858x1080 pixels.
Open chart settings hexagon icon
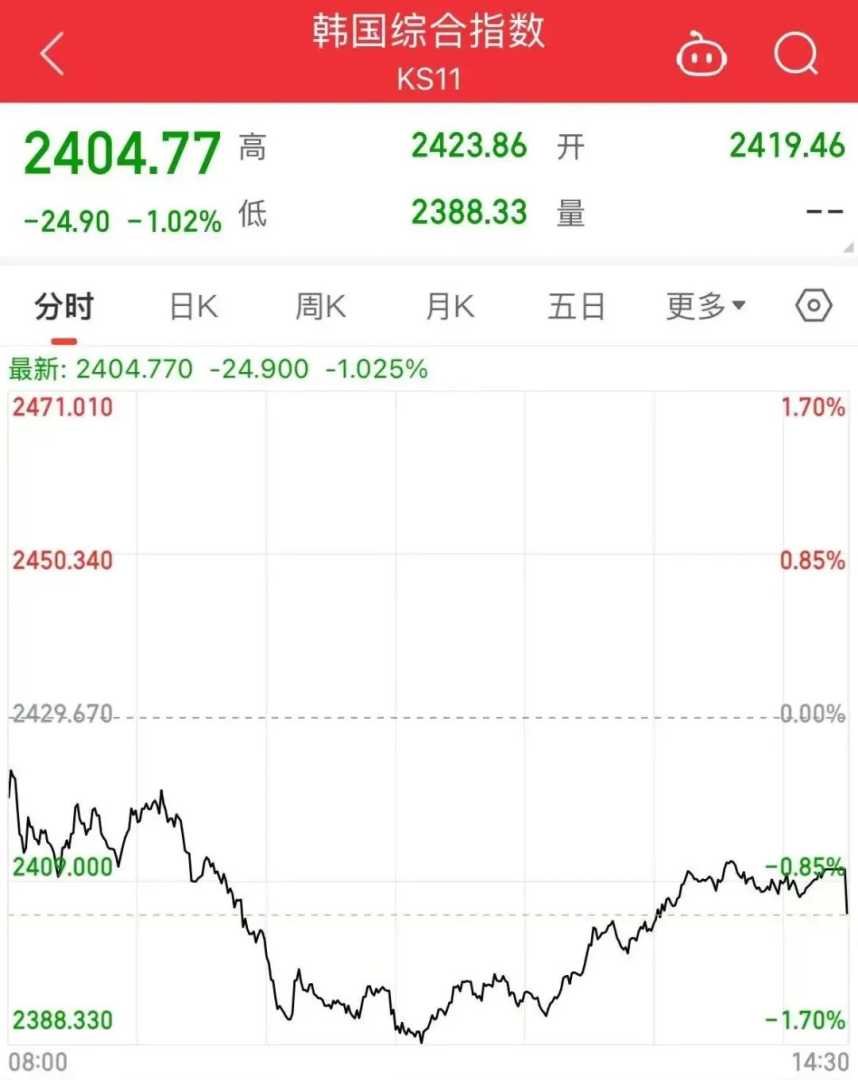click(814, 306)
